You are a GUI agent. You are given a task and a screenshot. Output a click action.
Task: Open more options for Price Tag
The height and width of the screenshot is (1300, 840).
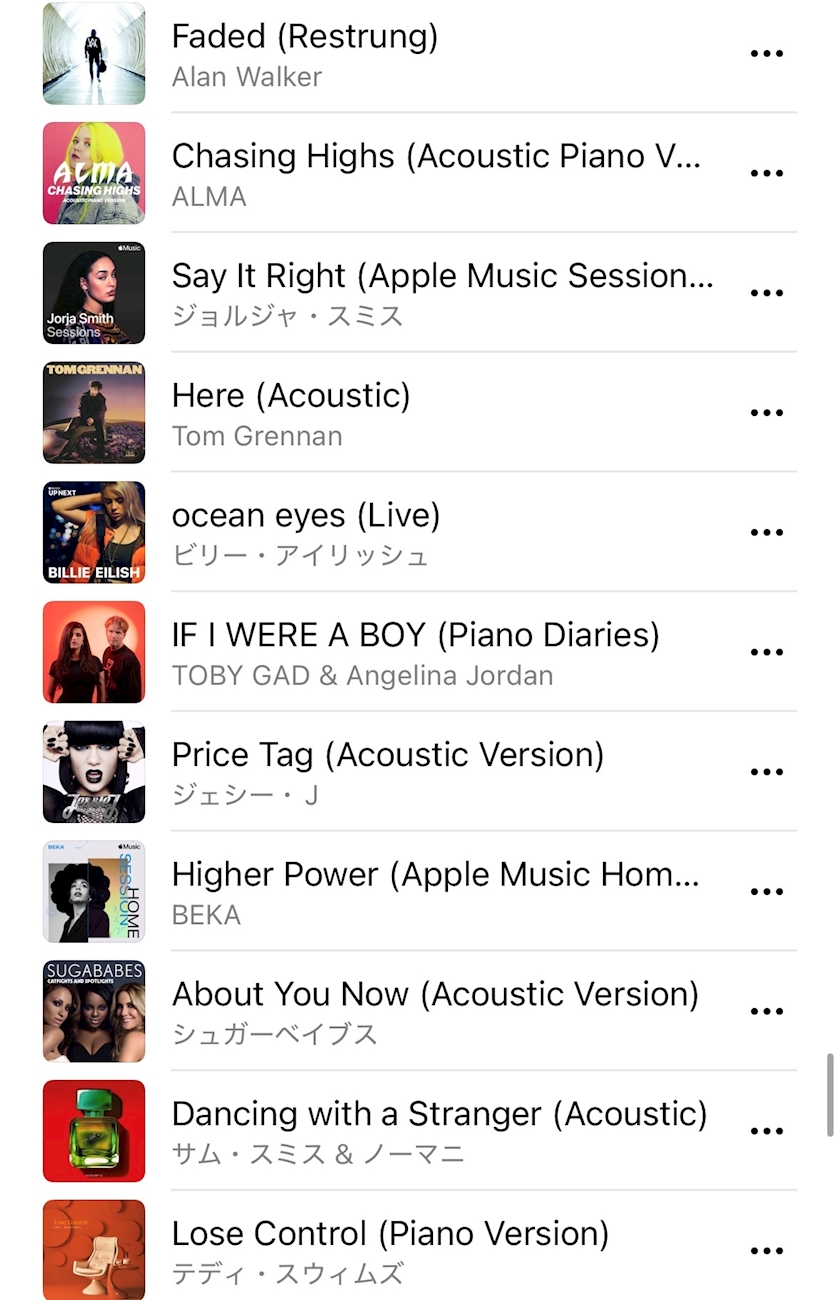pos(766,772)
